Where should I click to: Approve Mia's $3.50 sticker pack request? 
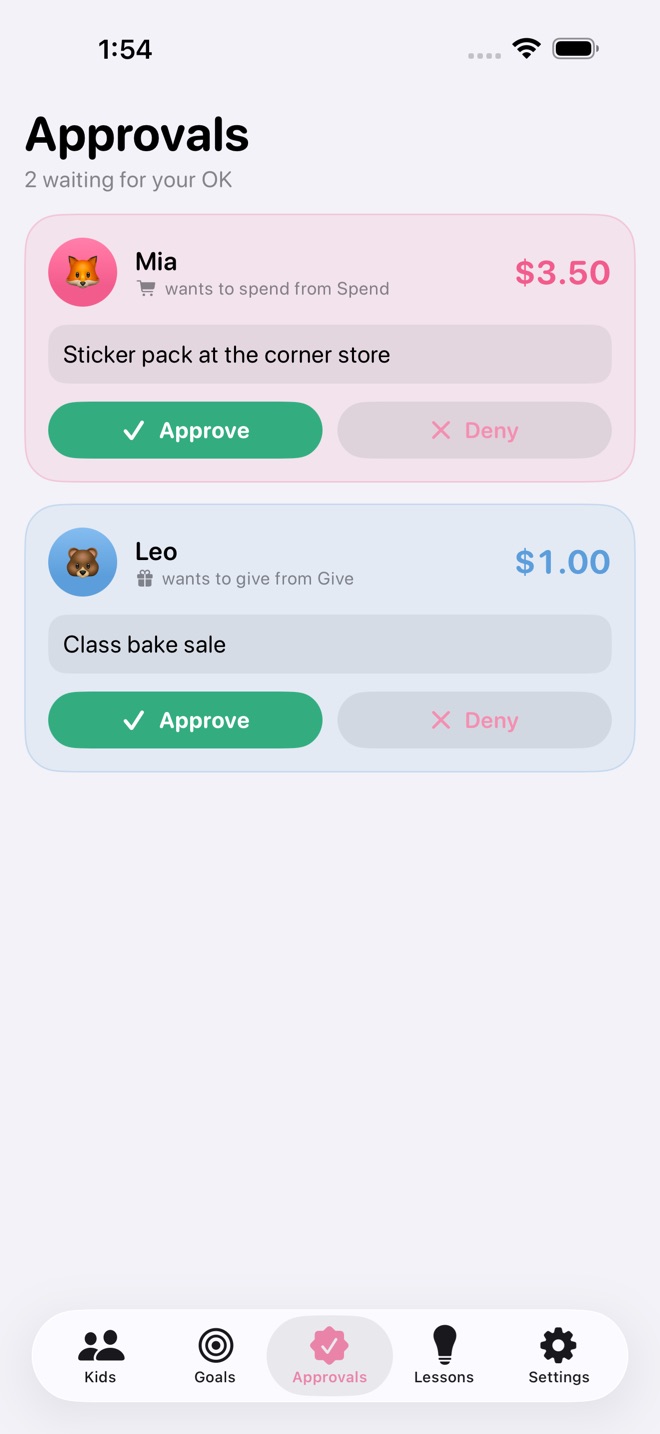click(x=185, y=430)
